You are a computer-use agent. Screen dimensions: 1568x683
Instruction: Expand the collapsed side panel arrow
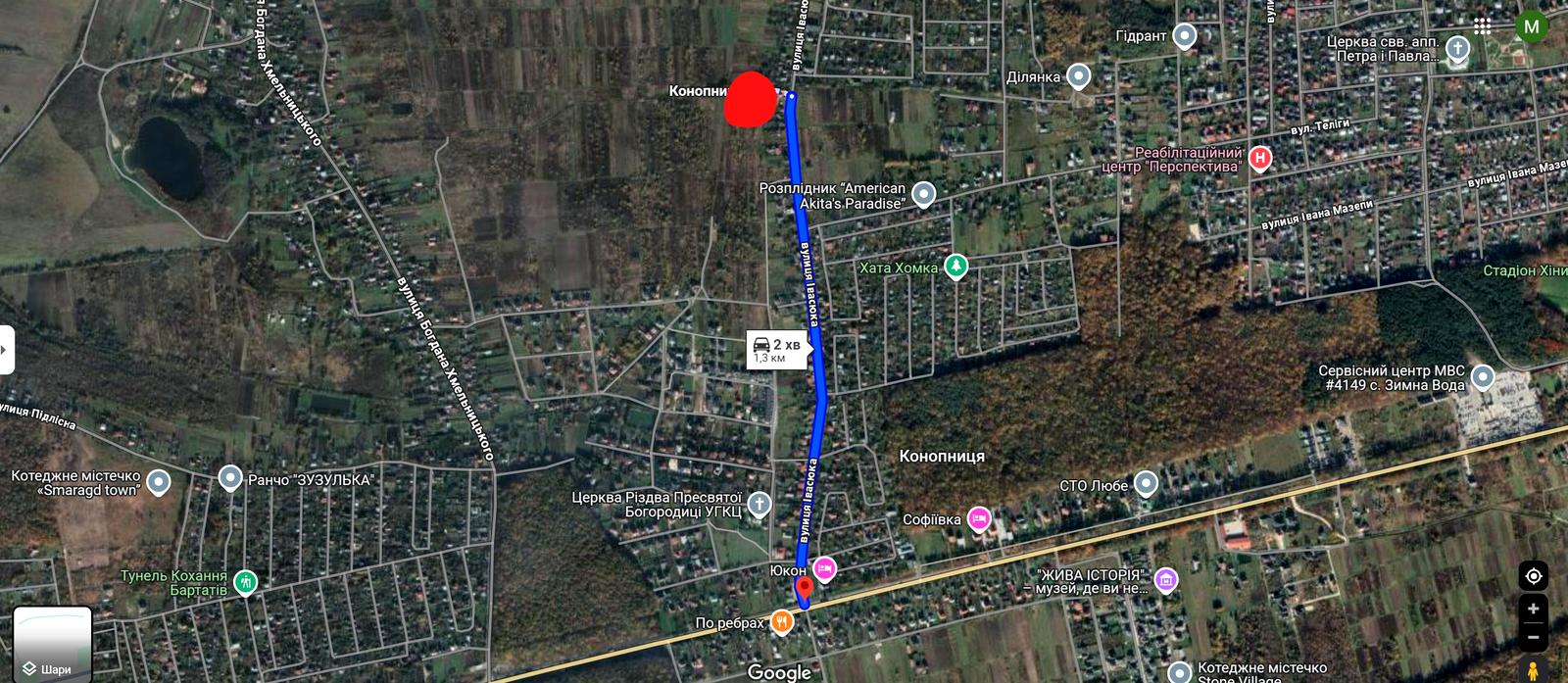click(6, 350)
